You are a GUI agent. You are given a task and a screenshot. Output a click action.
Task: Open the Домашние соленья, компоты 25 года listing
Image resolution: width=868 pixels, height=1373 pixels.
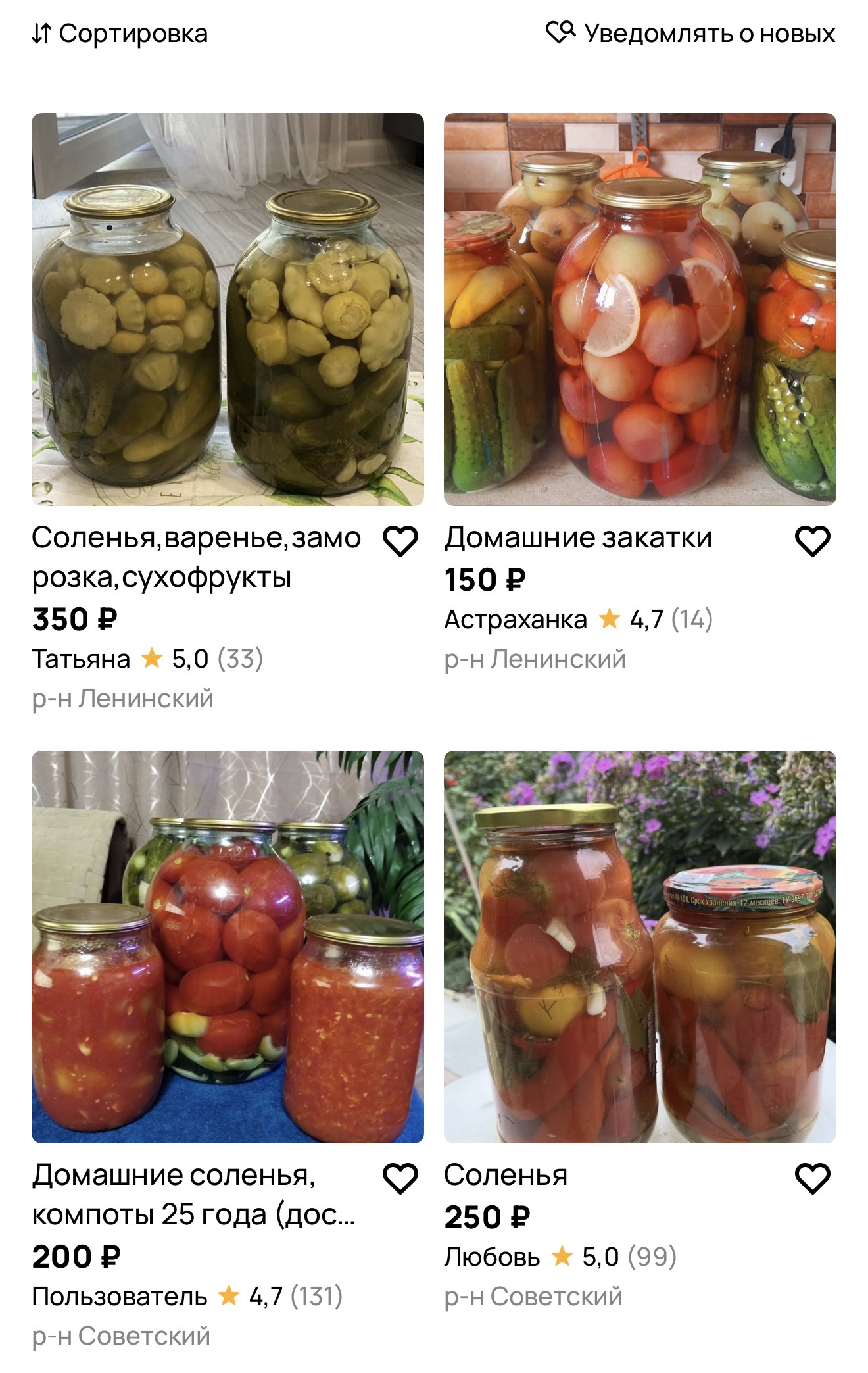click(228, 946)
